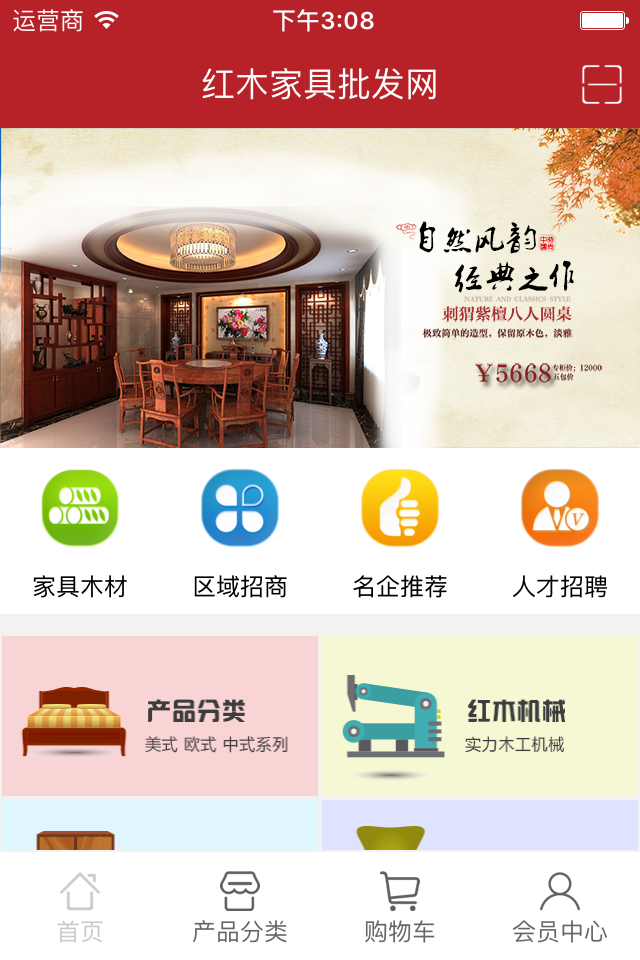Open the rosewood round table banner
640x960 pixels.
pyautogui.click(x=320, y=288)
